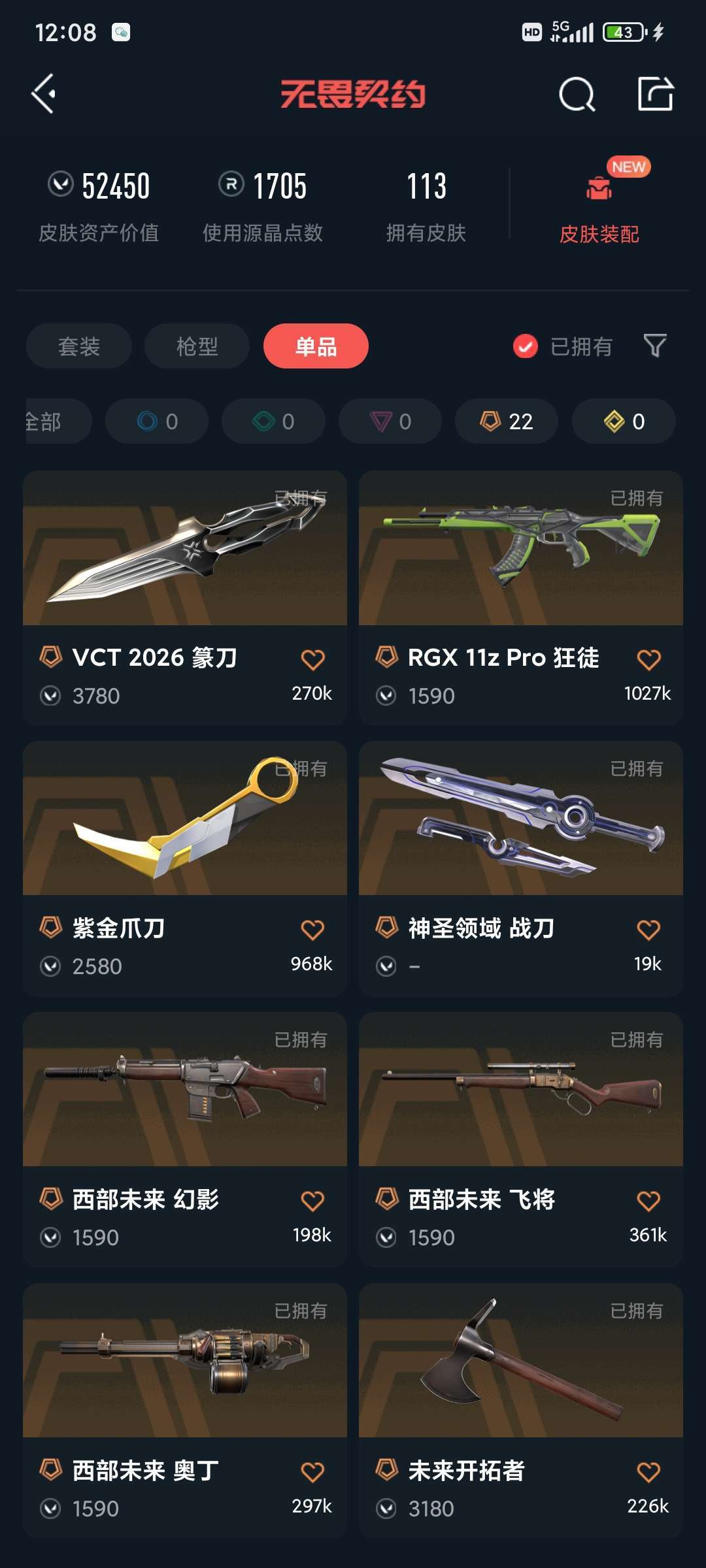Image resolution: width=706 pixels, height=1568 pixels.
Task: Tap the heart on 西部未来 飞将
Action: coord(648,1200)
